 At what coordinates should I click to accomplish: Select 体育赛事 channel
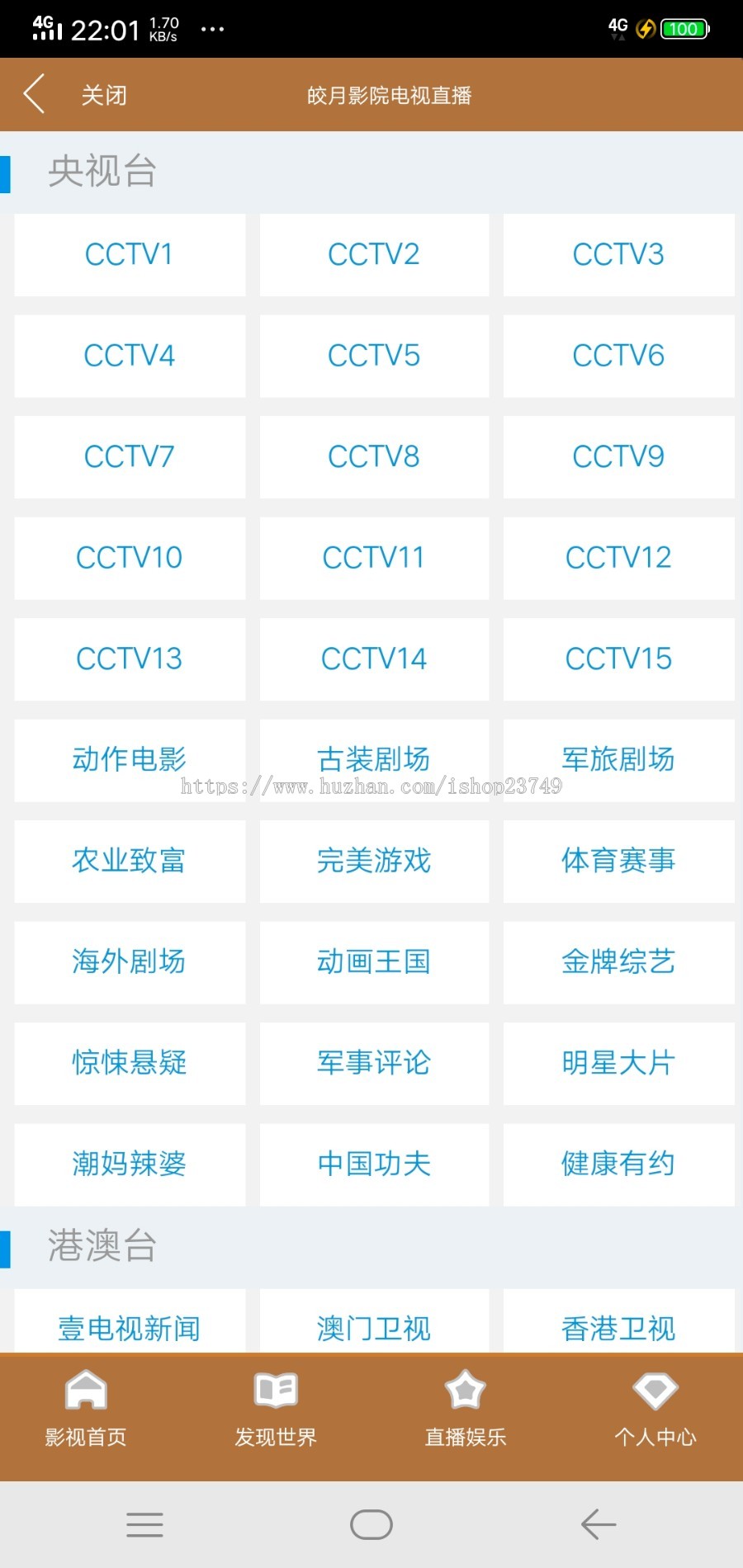click(618, 862)
